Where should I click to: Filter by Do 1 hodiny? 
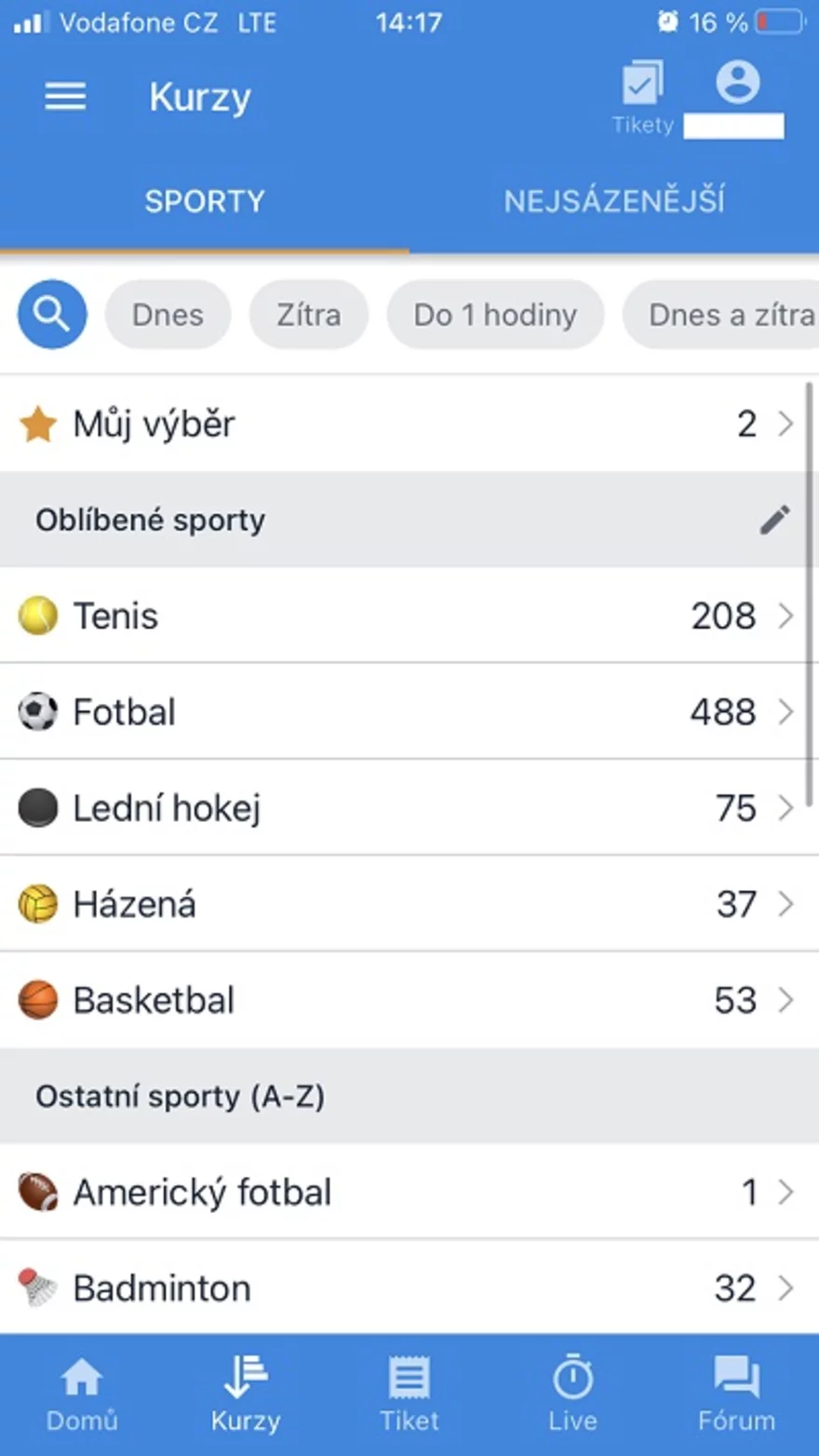click(495, 315)
